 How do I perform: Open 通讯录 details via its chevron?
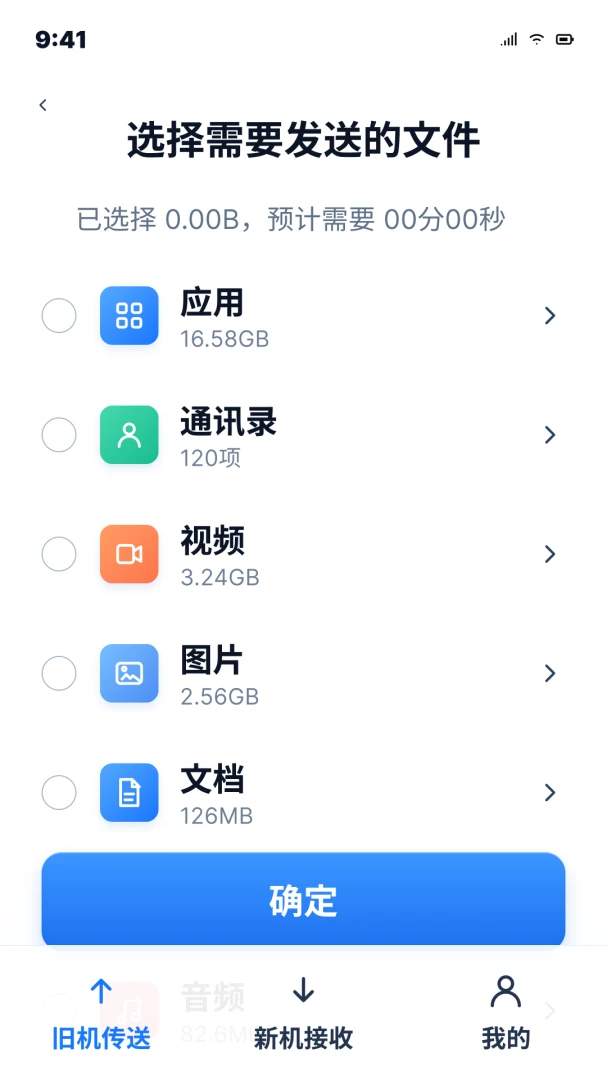(x=550, y=435)
